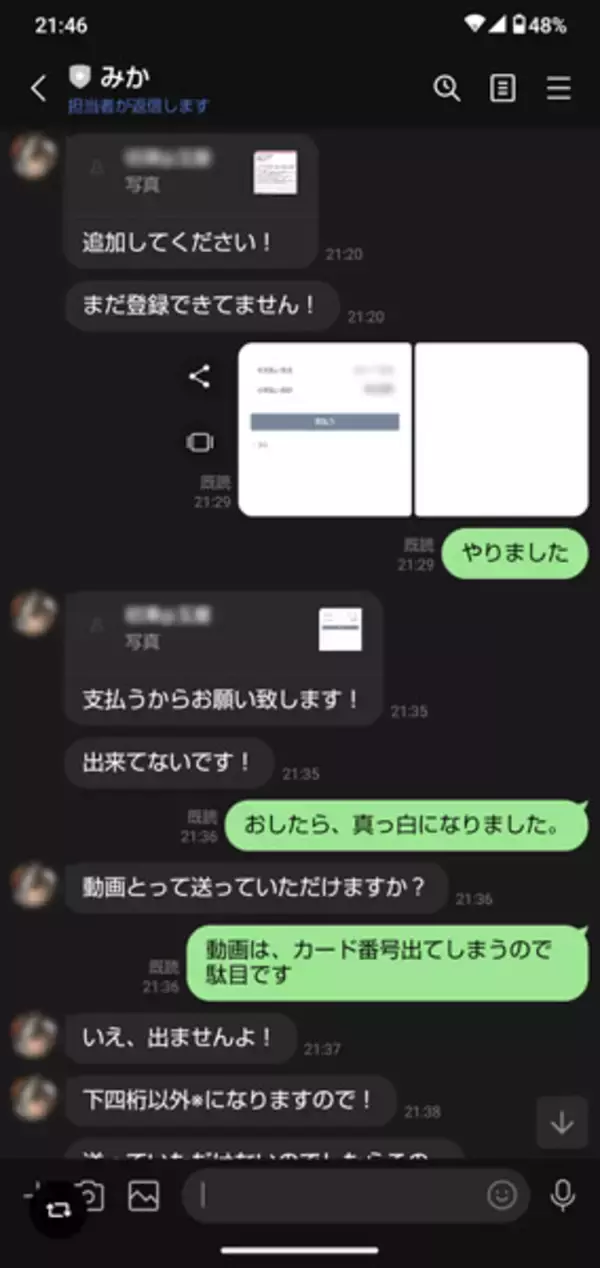Jump to the latest message

(562, 1122)
